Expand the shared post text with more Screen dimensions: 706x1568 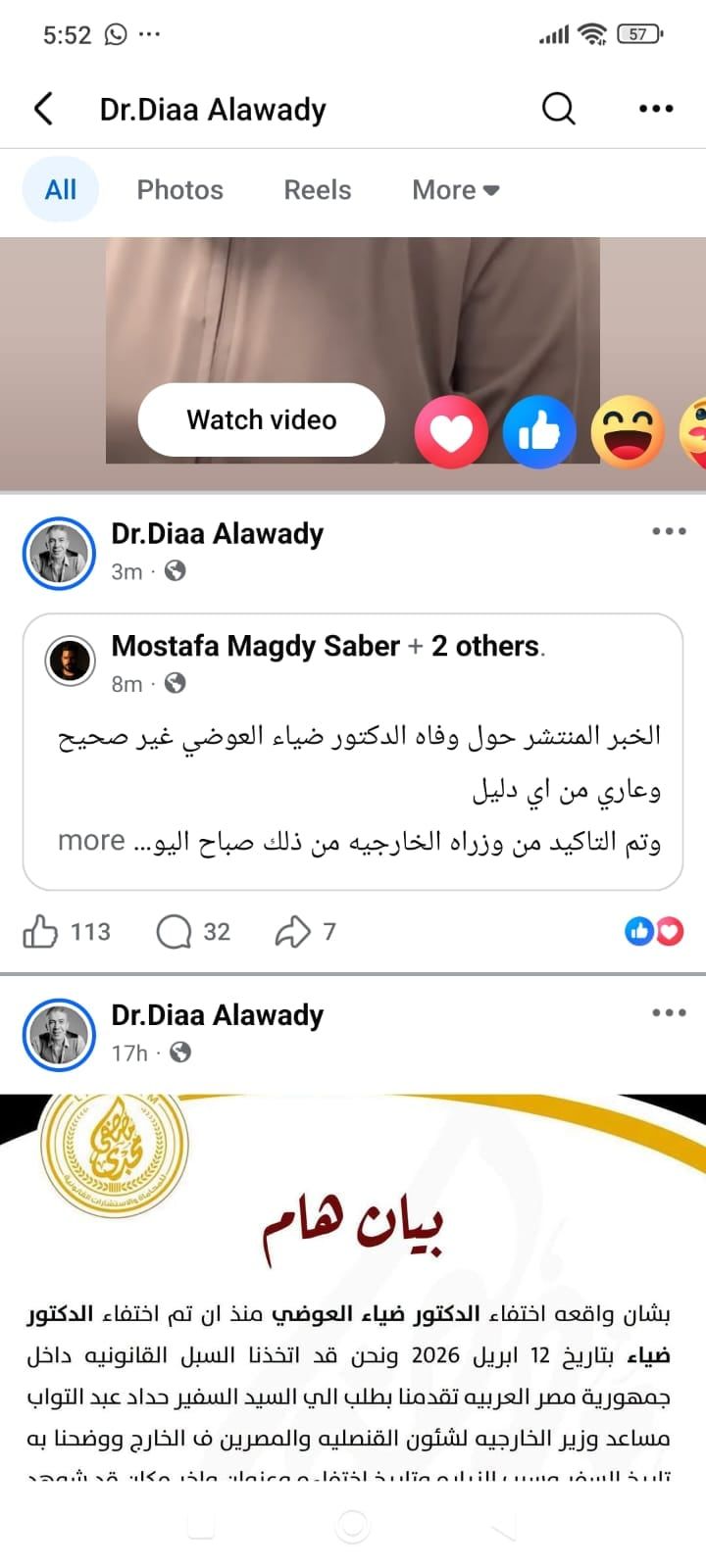click(x=91, y=841)
